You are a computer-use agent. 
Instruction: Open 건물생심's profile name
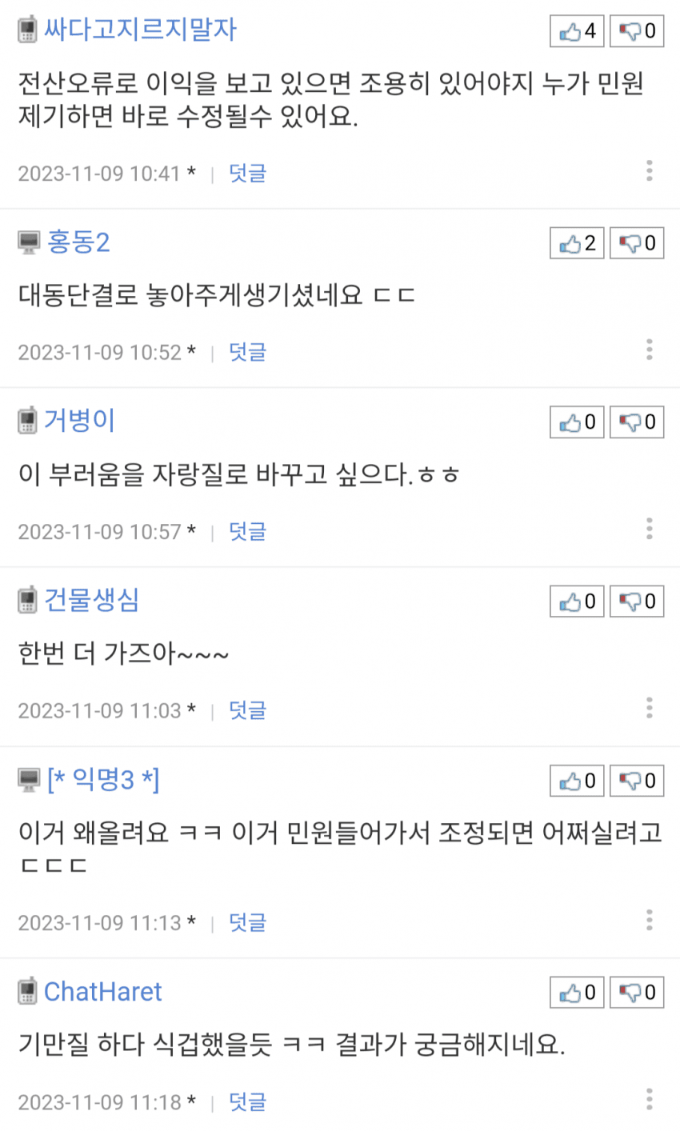tap(91, 600)
